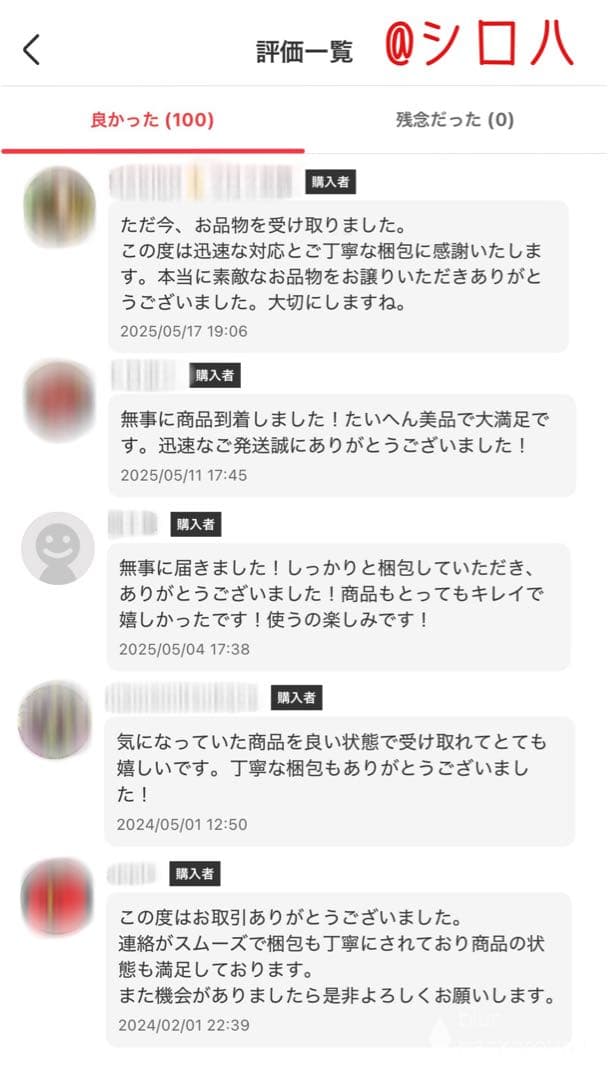The image size is (608, 1080).
Task: Switch to the 良かった (100) tab
Action: tap(152, 121)
